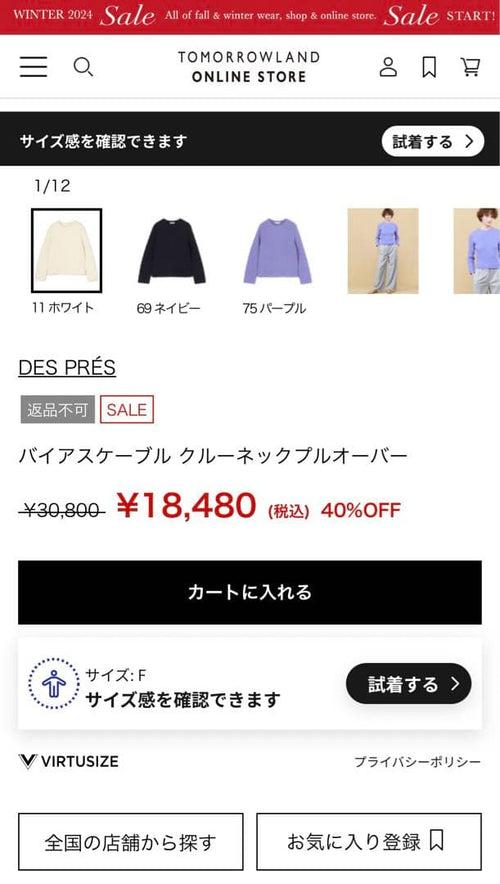Select the 75 パープル color thumbnail
The height and width of the screenshot is (884, 500).
pos(277,251)
